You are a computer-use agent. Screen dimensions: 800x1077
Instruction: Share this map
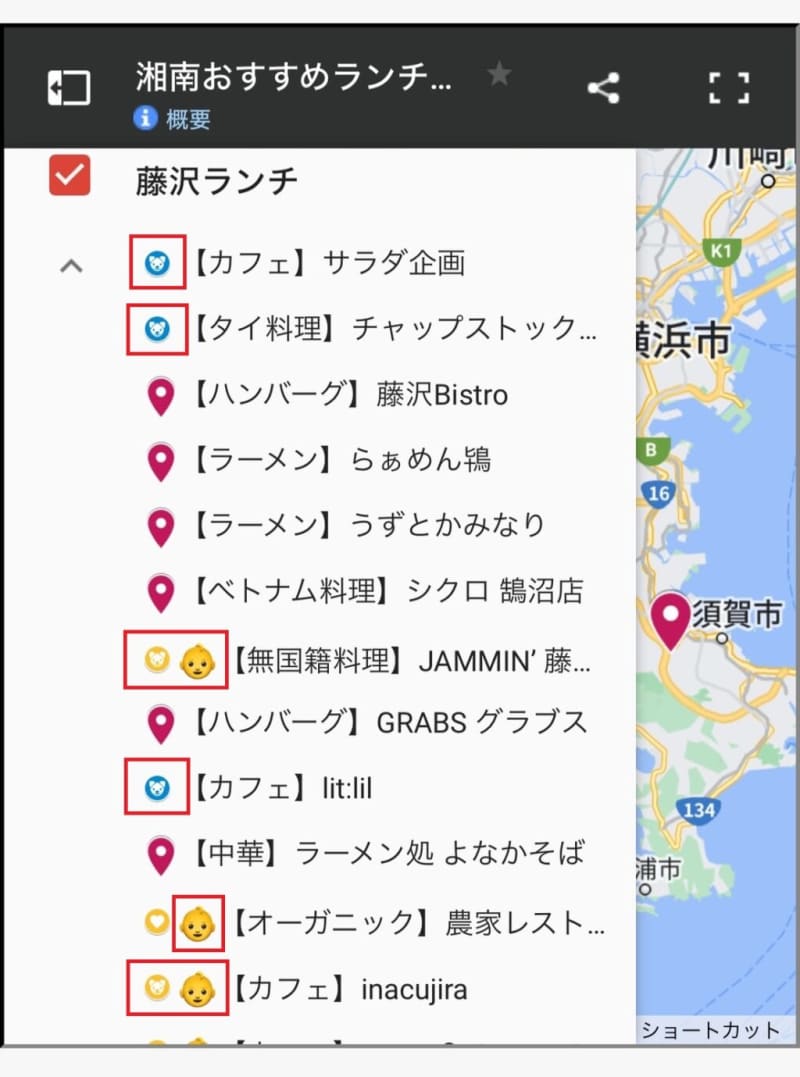point(603,88)
